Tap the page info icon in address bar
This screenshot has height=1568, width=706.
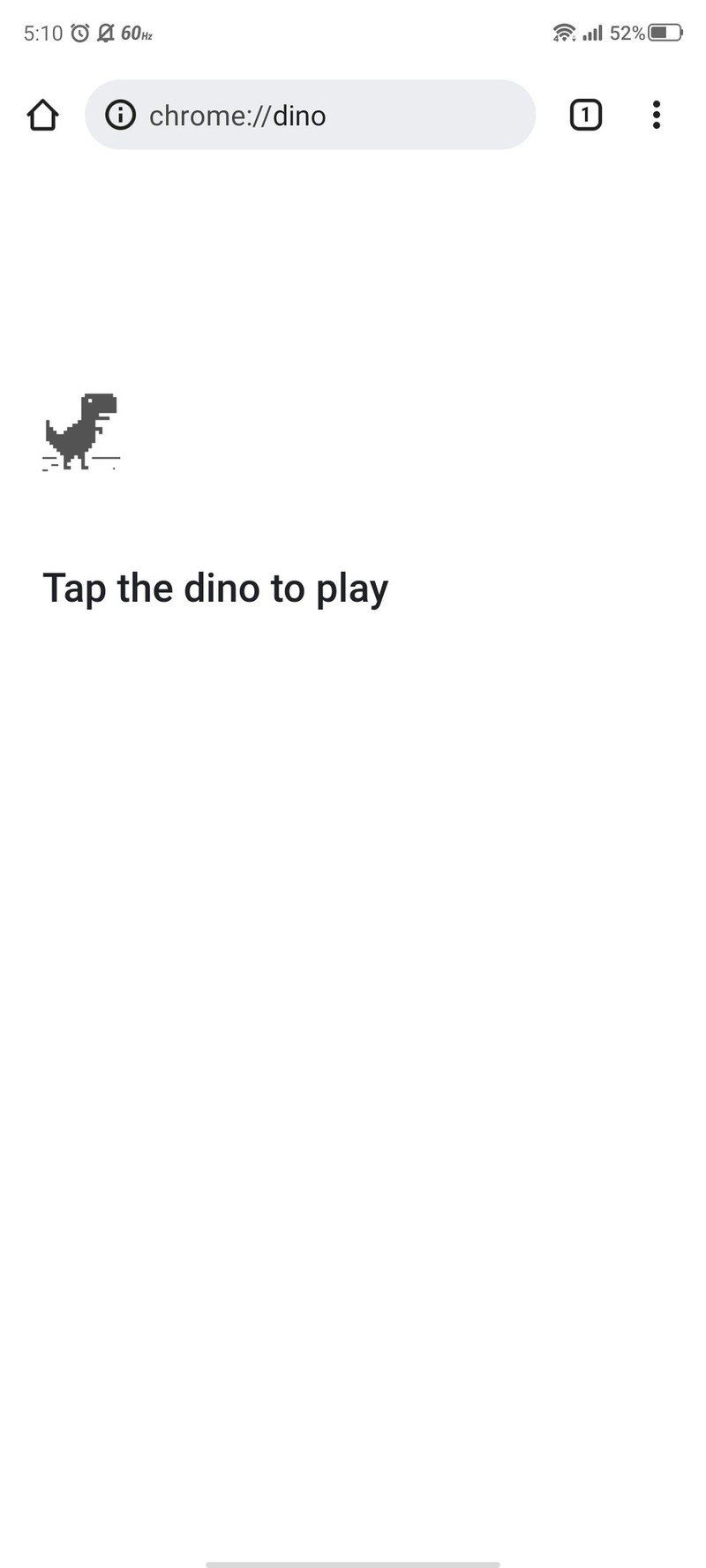tap(120, 115)
